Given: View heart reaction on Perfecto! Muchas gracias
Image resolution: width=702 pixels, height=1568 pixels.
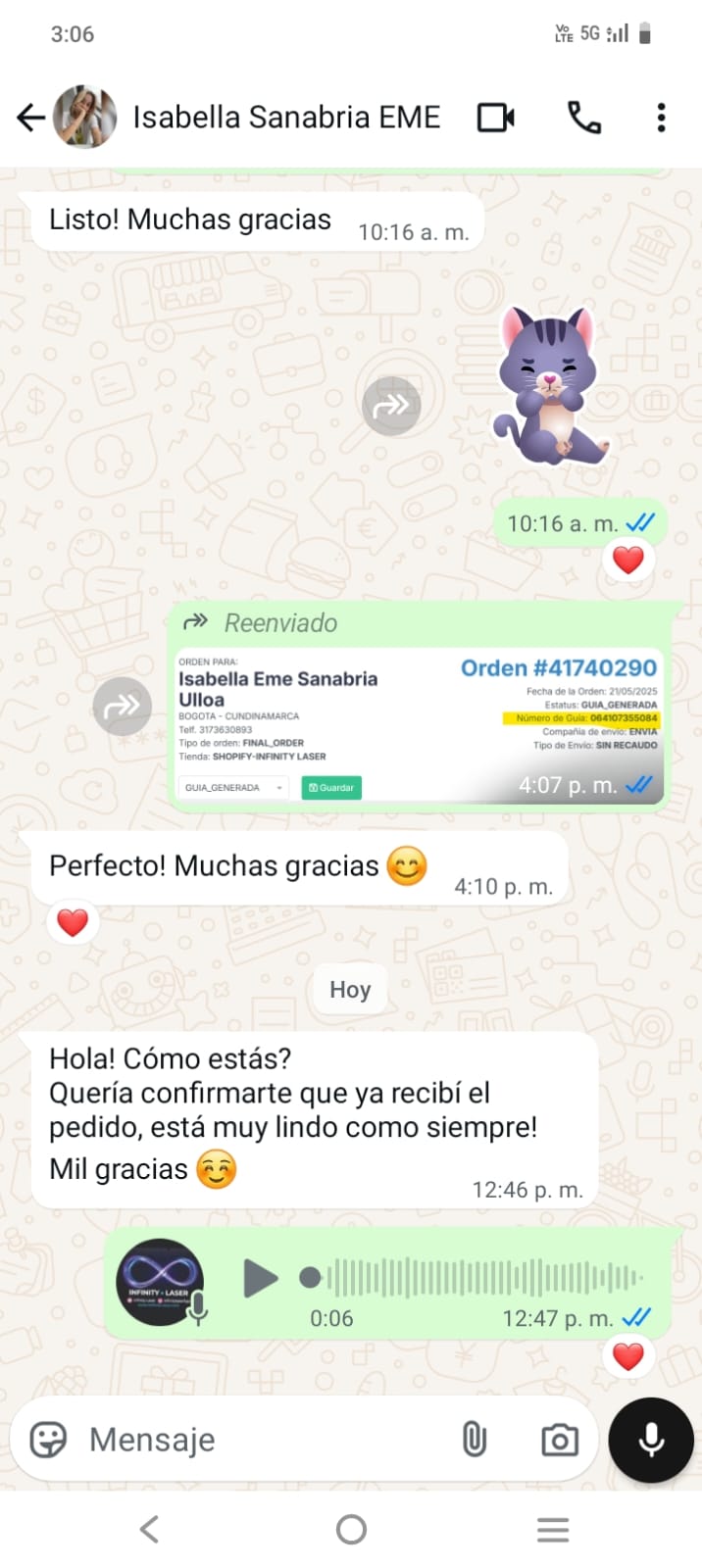Looking at the screenshot, I should (x=73, y=922).
